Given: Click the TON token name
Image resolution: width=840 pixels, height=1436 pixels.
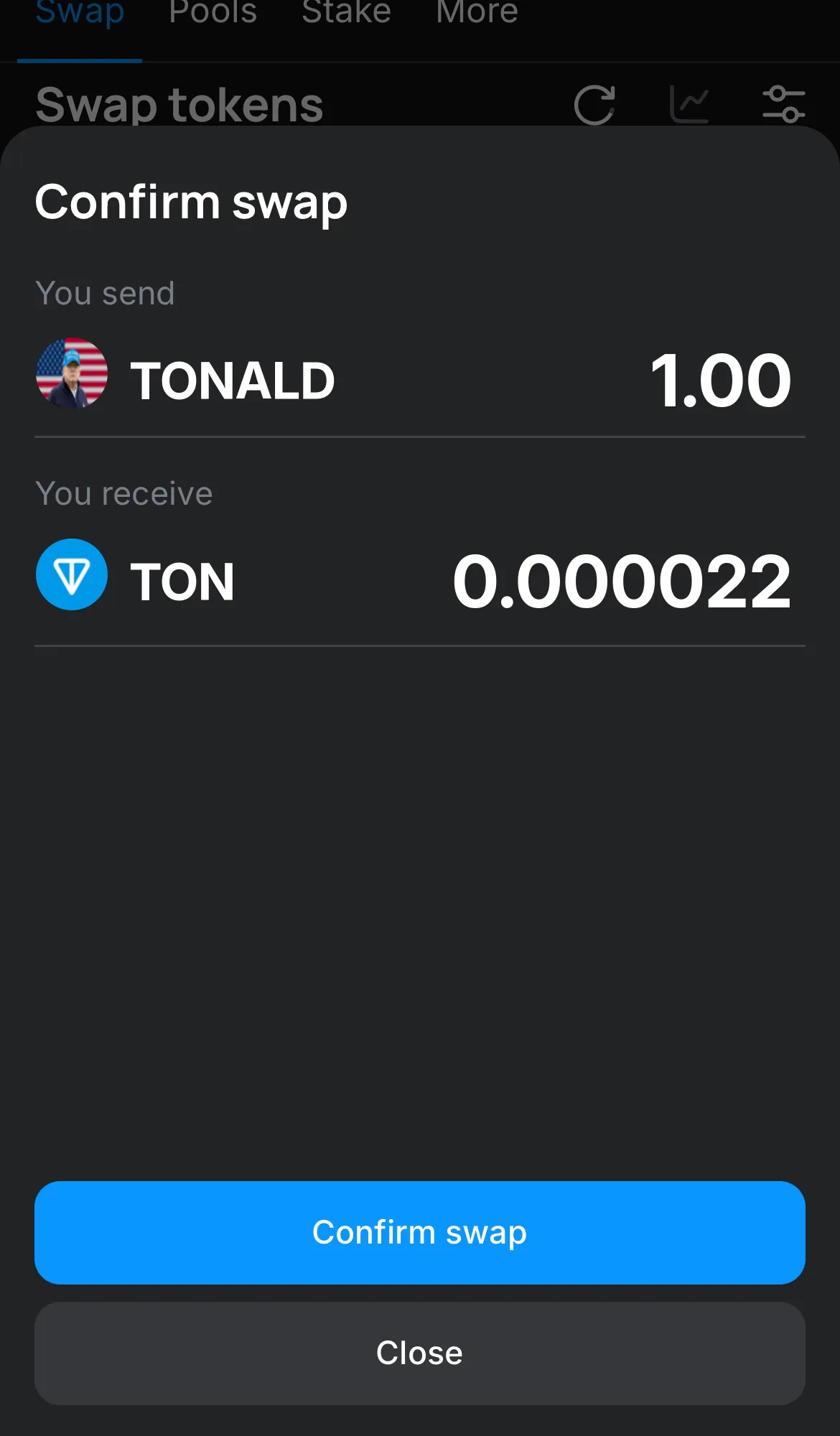Looking at the screenshot, I should point(183,580).
